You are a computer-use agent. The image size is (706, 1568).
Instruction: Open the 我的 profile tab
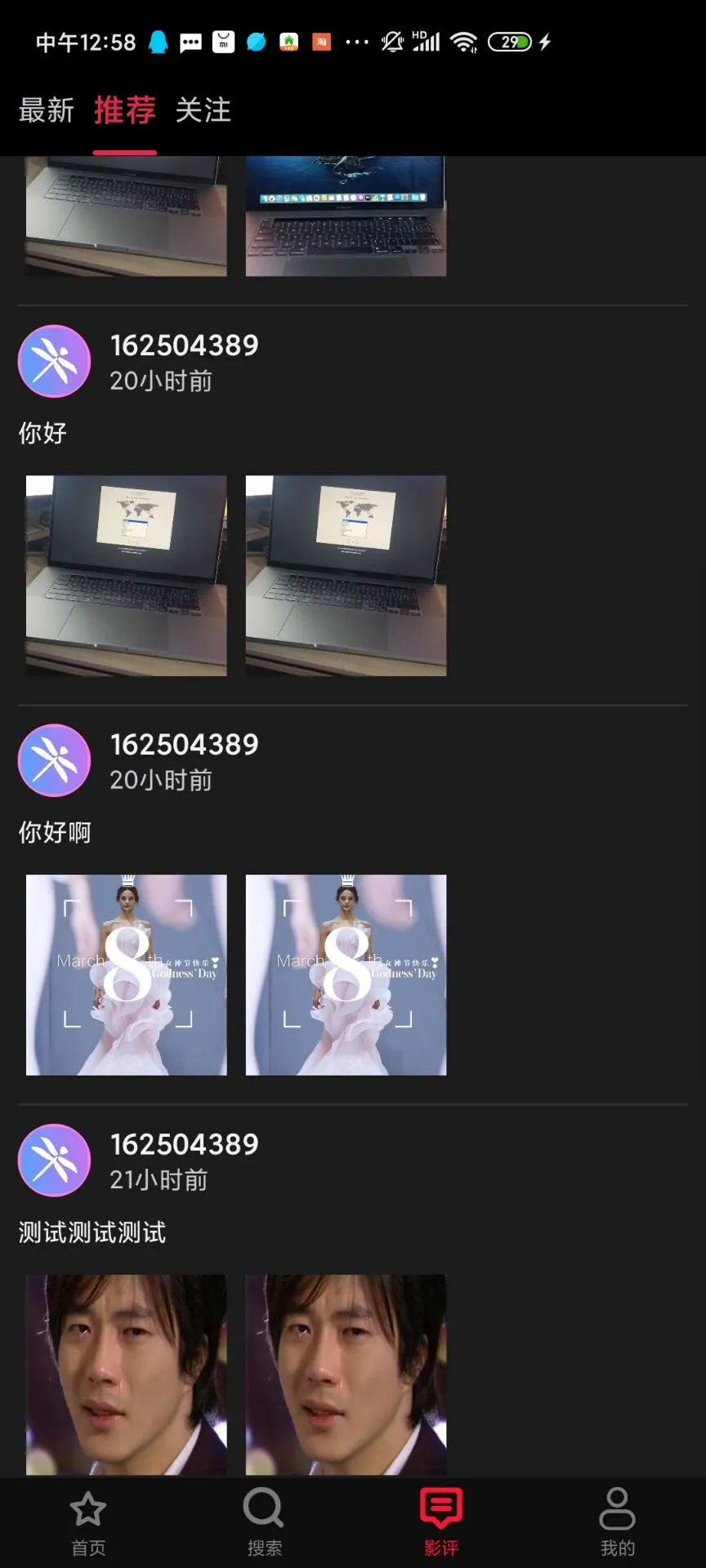[617, 1521]
